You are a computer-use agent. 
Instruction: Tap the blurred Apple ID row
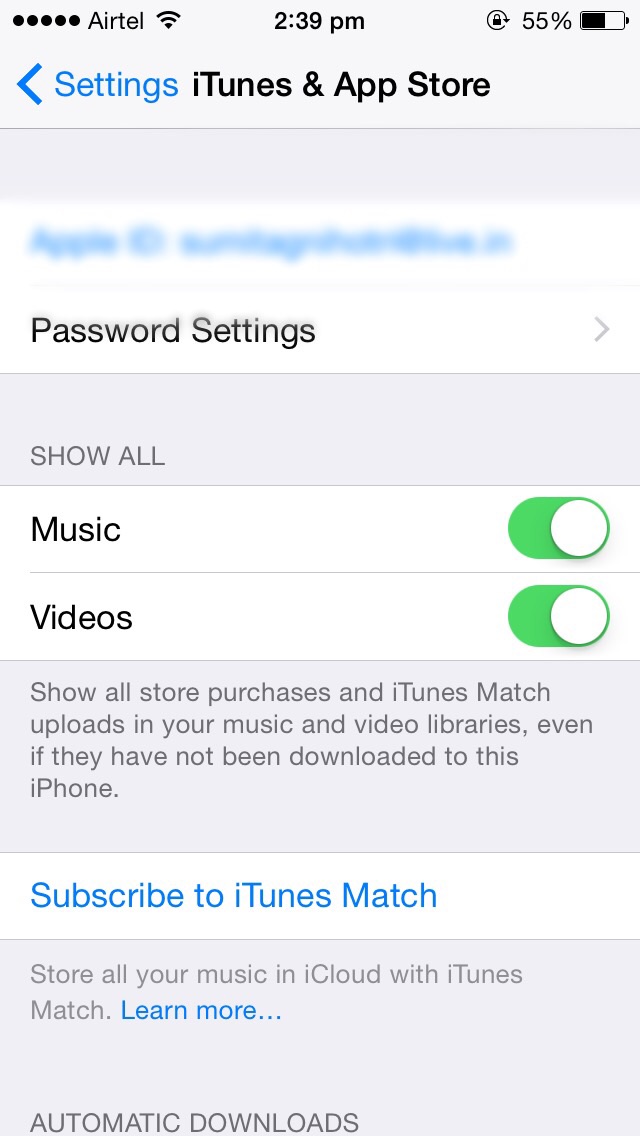click(x=320, y=243)
